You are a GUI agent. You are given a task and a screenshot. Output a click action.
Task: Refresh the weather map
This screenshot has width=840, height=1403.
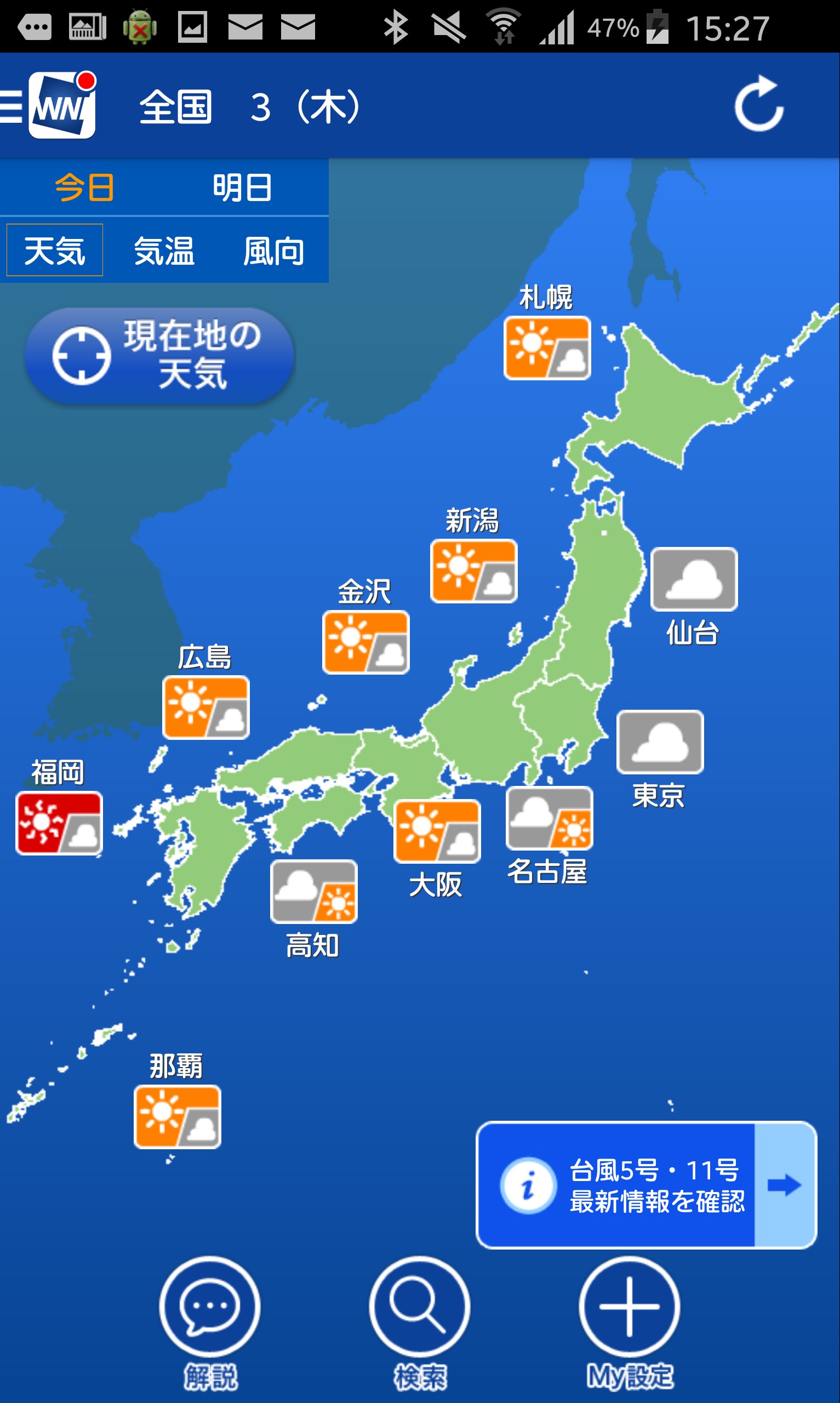[x=758, y=105]
